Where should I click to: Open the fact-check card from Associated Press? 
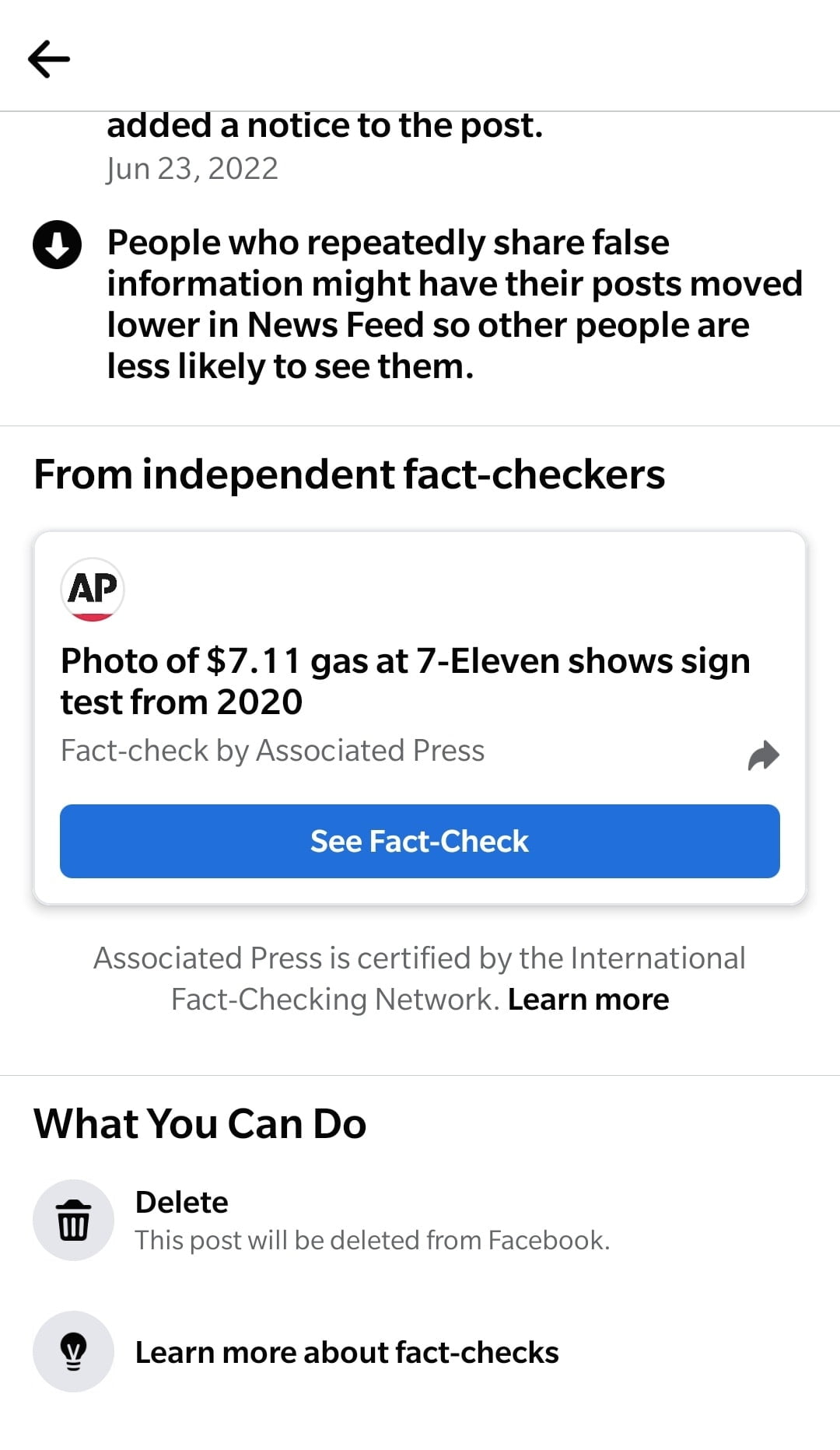click(420, 841)
